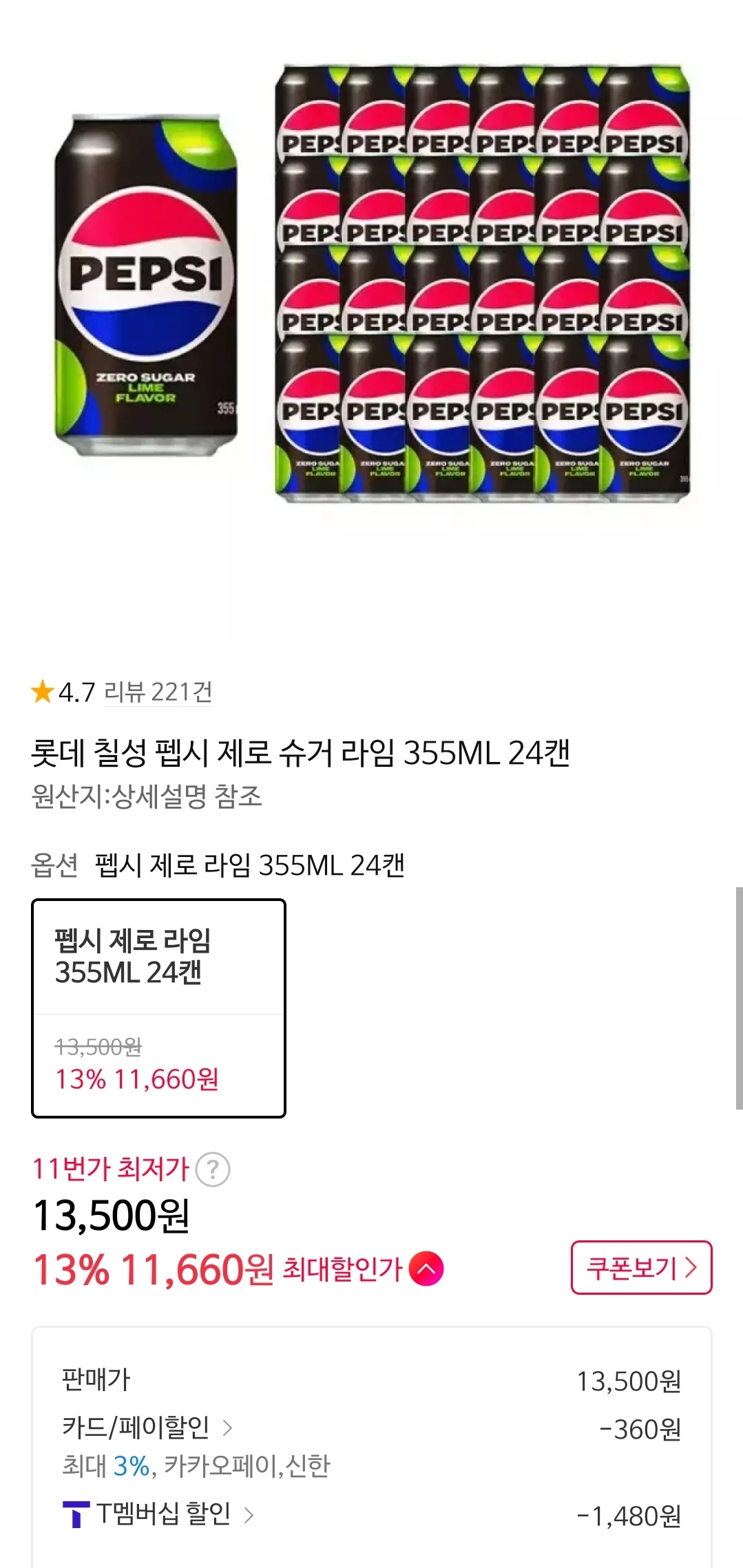The image size is (743, 1568).
Task: Collapse the 최대할인가 details arrow
Action: pyautogui.click(x=426, y=1269)
